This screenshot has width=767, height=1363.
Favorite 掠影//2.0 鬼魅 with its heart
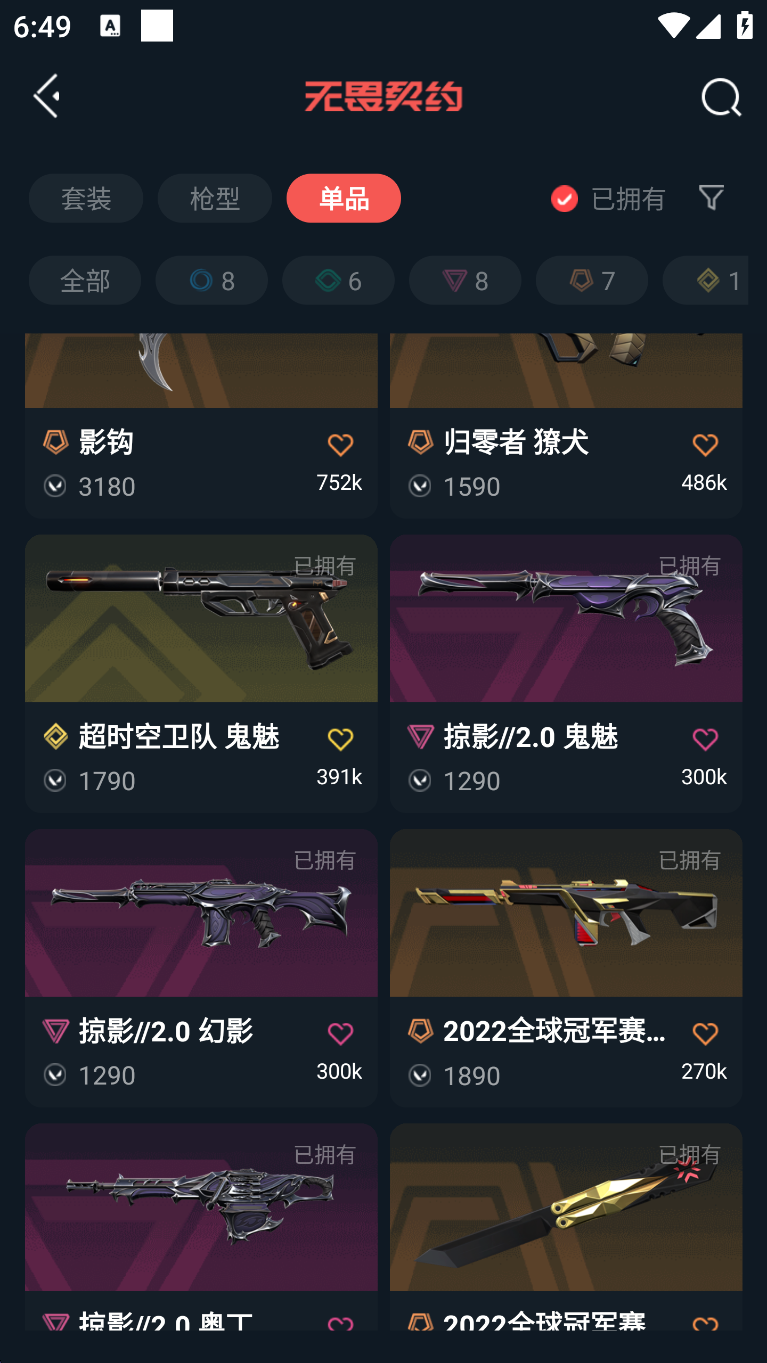pos(705,739)
